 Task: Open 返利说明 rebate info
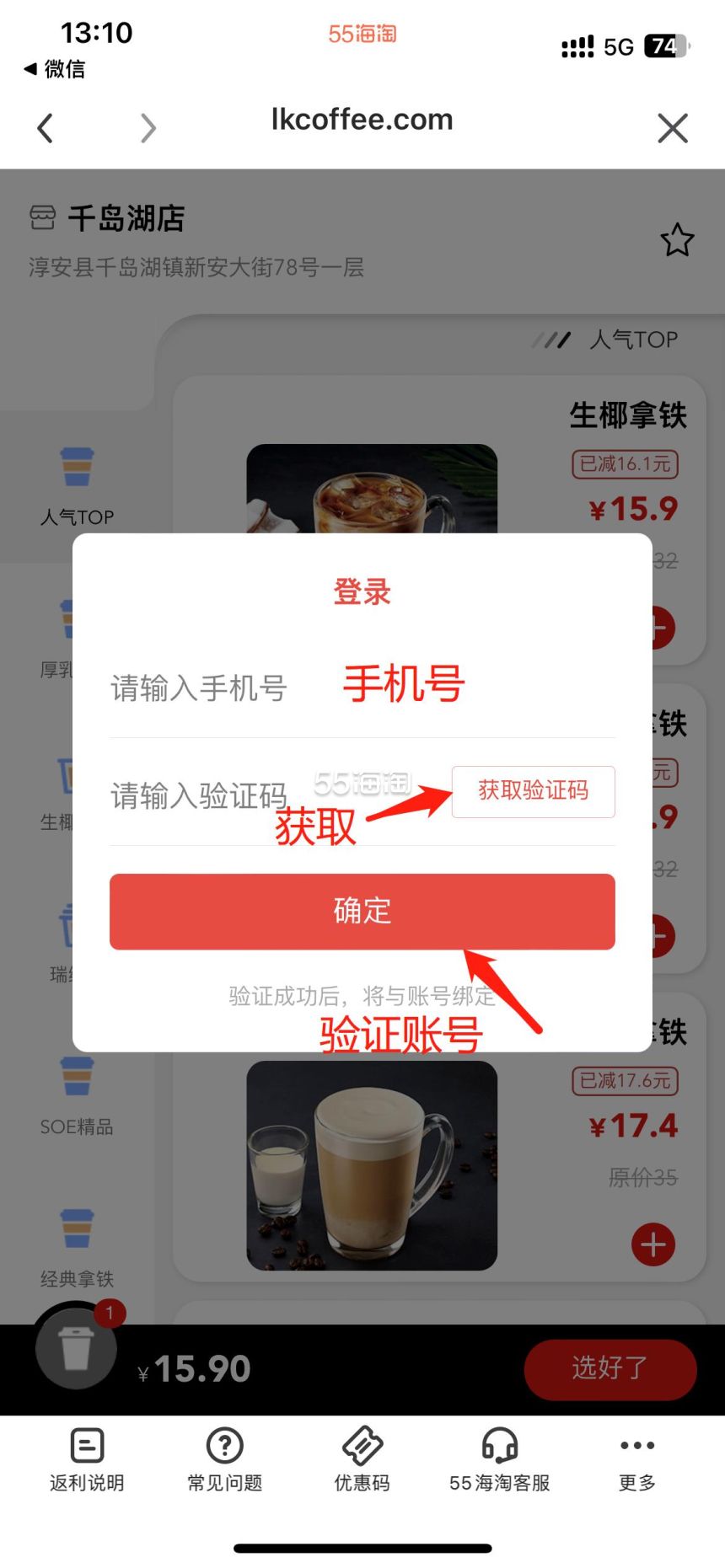(x=87, y=1460)
